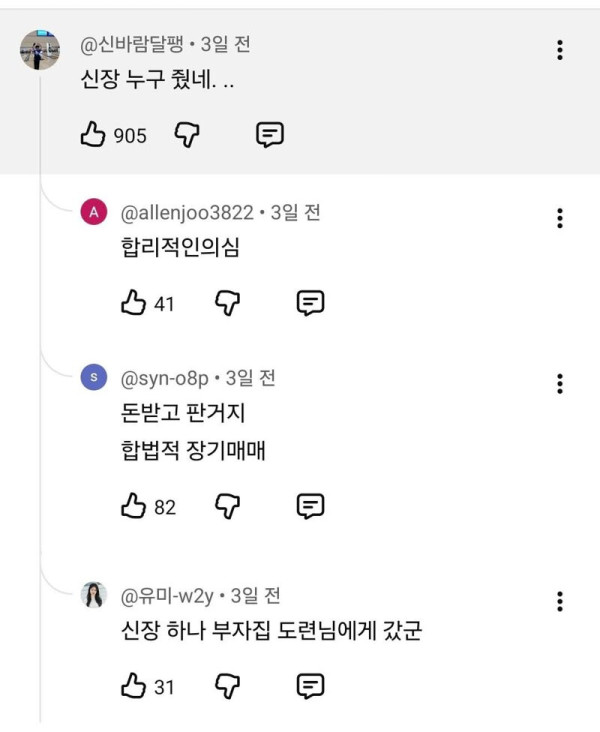Open overflow menu for @신바람달팽's comment
Viewport: 600px width, 732px height.
pos(559,50)
